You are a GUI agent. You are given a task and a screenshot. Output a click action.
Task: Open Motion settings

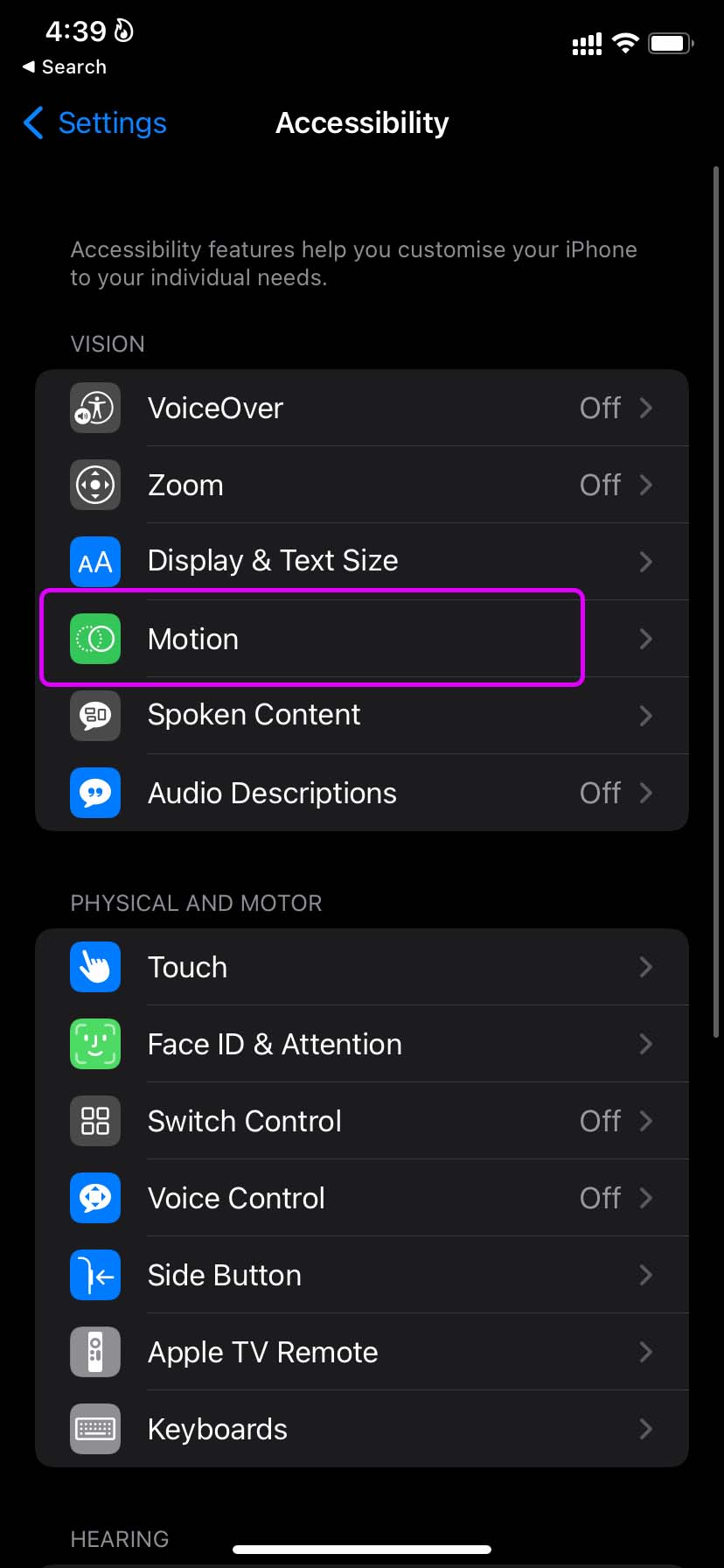pos(361,639)
